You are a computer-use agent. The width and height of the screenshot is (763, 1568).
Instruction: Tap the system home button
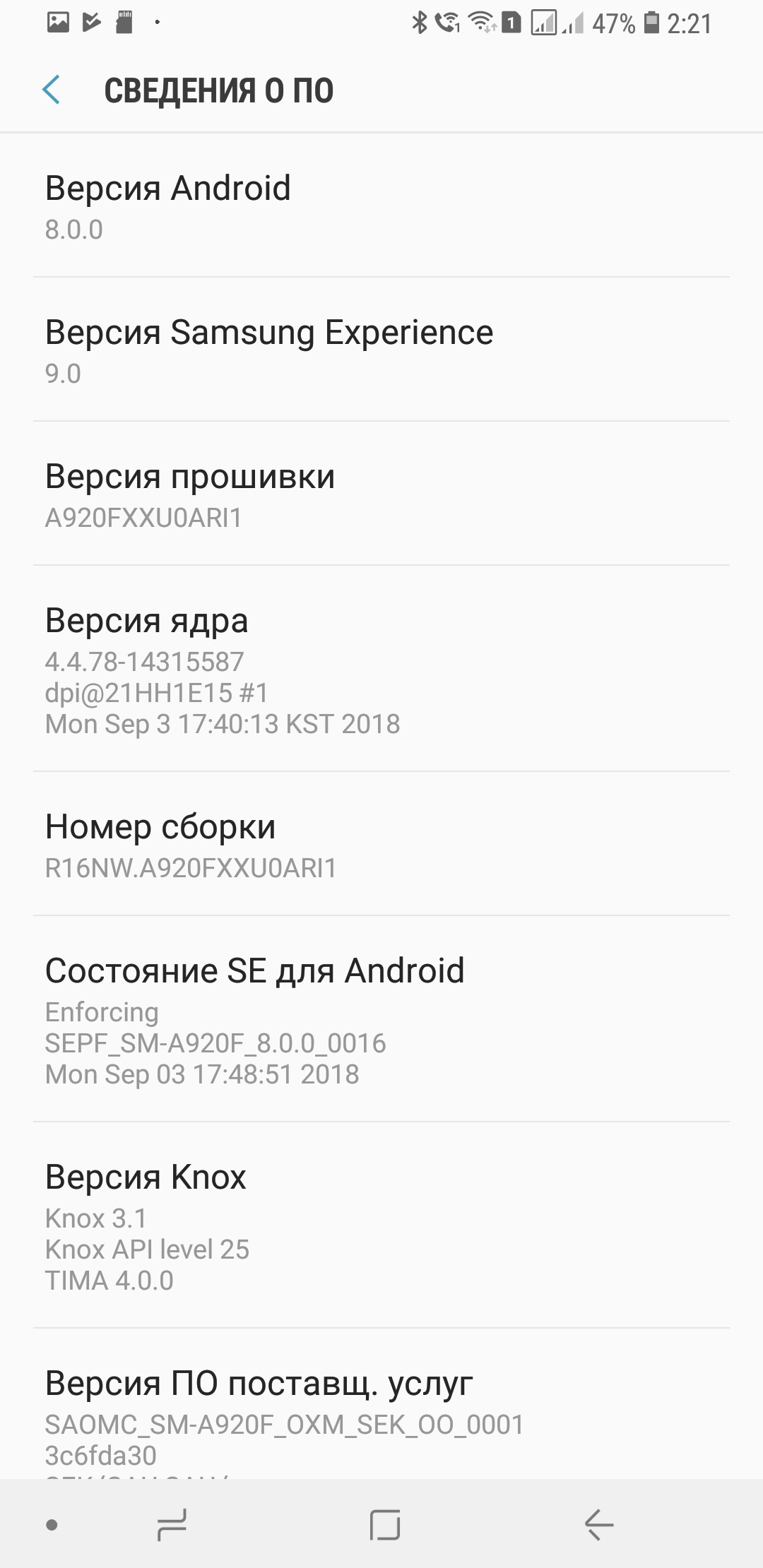385,1524
